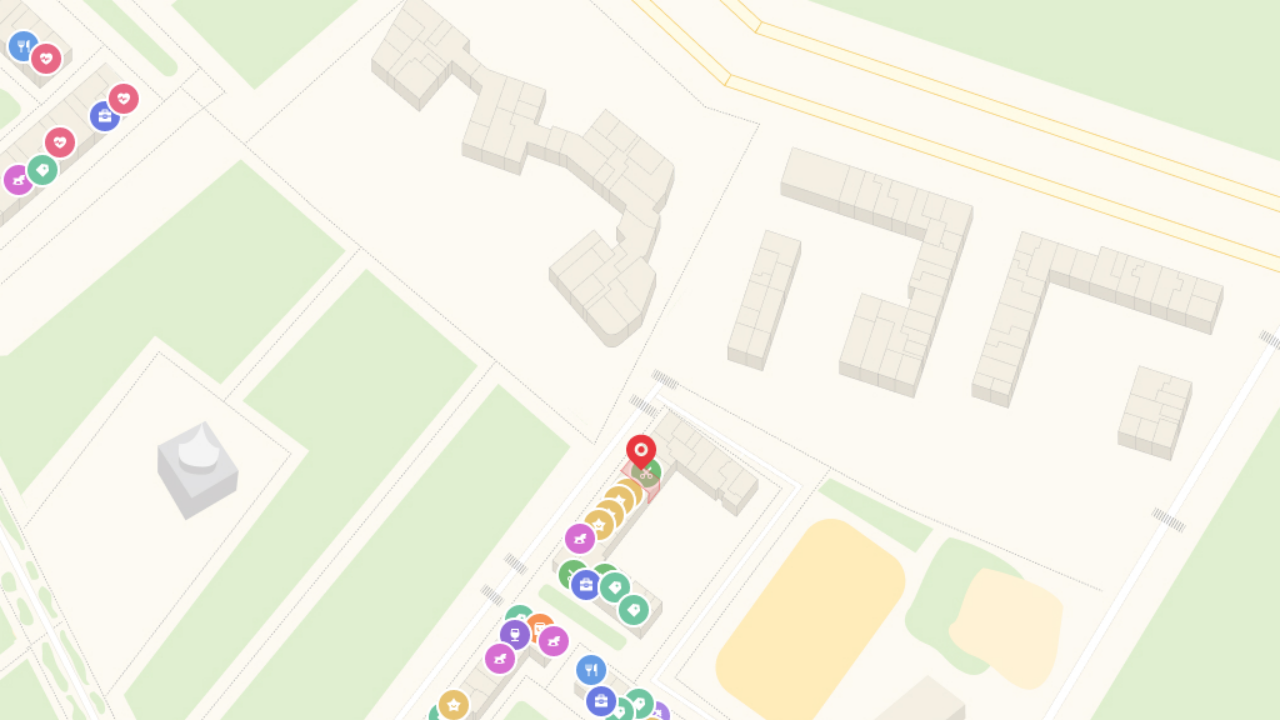Screen dimensions: 1280x720
Task: Open the restaurant marker next to the heart marker
Action: (x=21, y=46)
